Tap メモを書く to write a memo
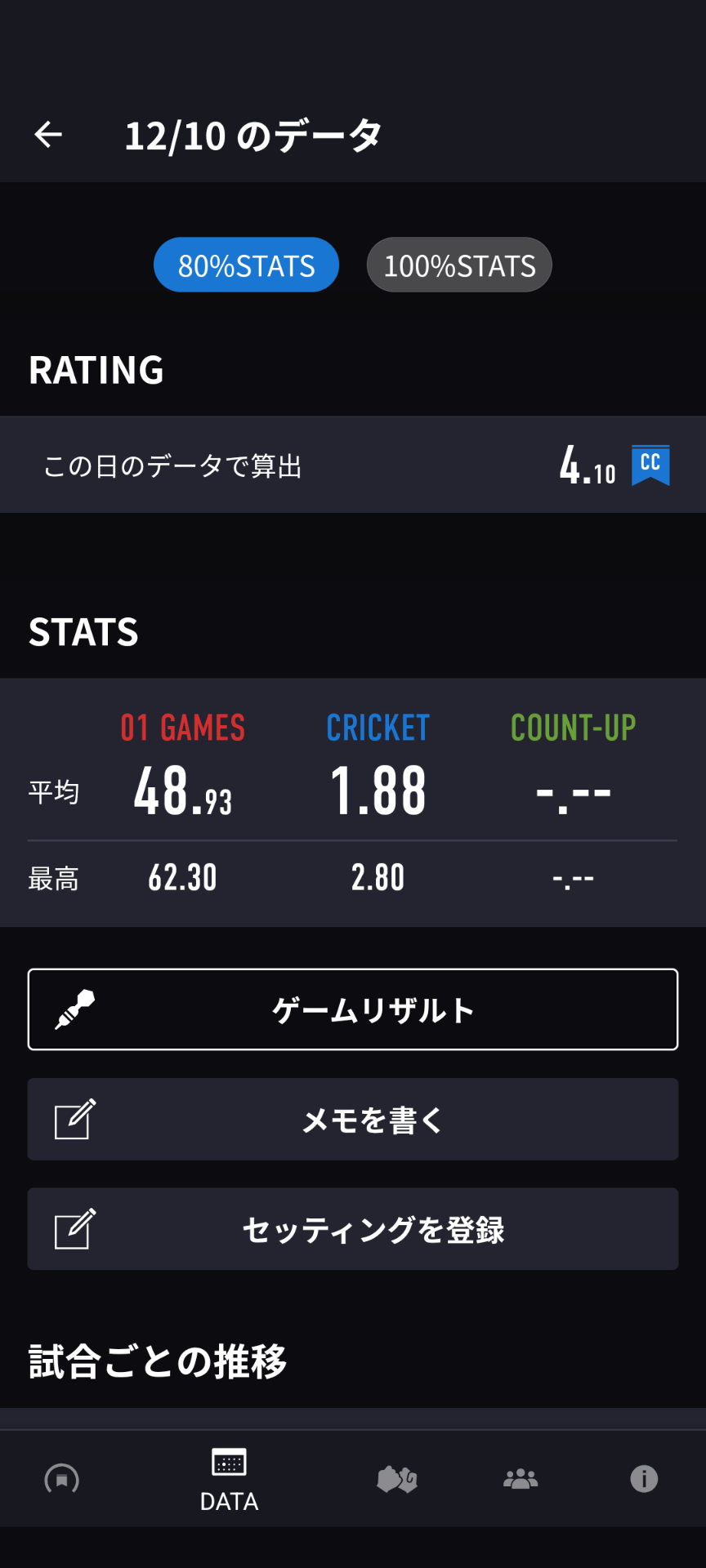This screenshot has width=706, height=1568. [353, 1120]
